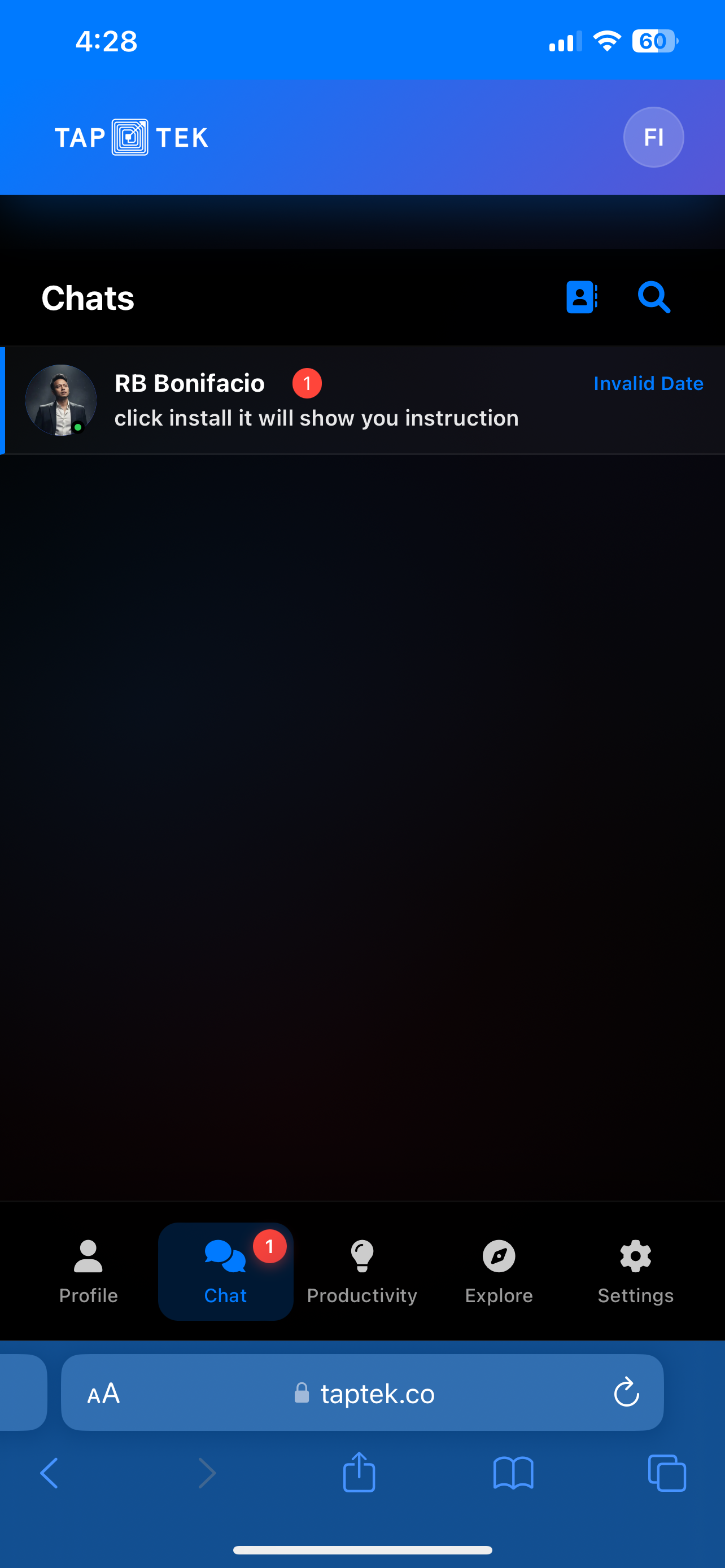This screenshot has width=725, height=1568.
Task: Tap the taptek.co address bar
Action: pos(376,1393)
